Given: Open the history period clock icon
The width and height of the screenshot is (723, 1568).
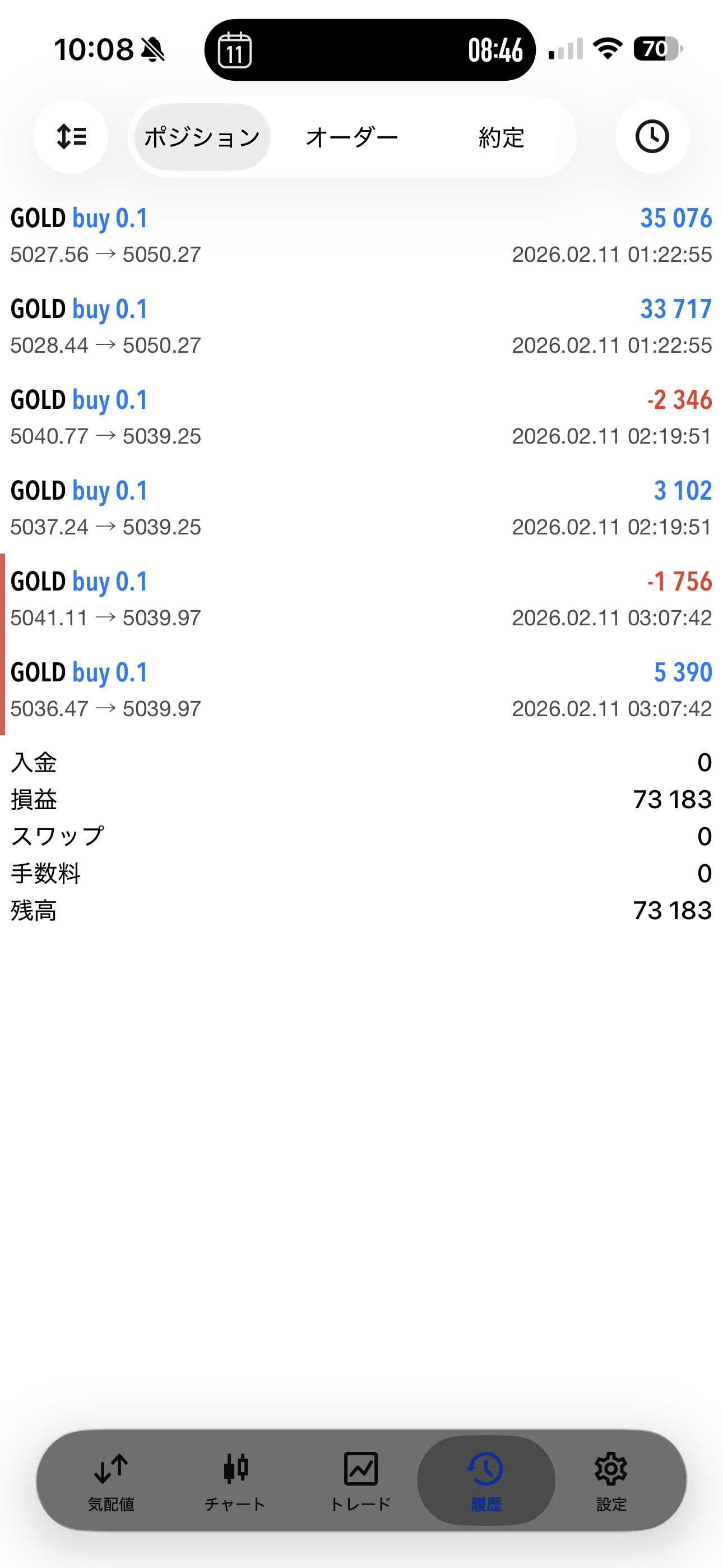Looking at the screenshot, I should 652,136.
